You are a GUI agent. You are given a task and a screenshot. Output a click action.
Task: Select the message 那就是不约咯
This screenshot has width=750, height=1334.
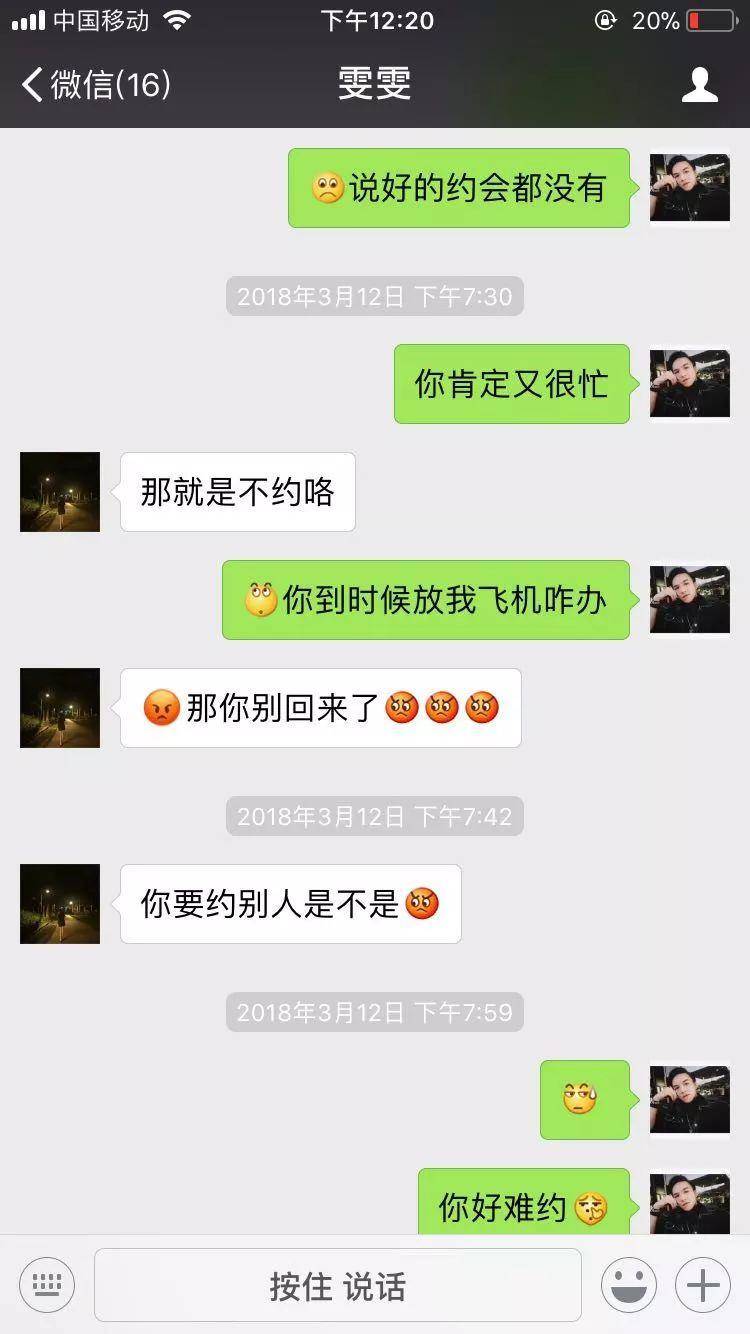tap(237, 492)
